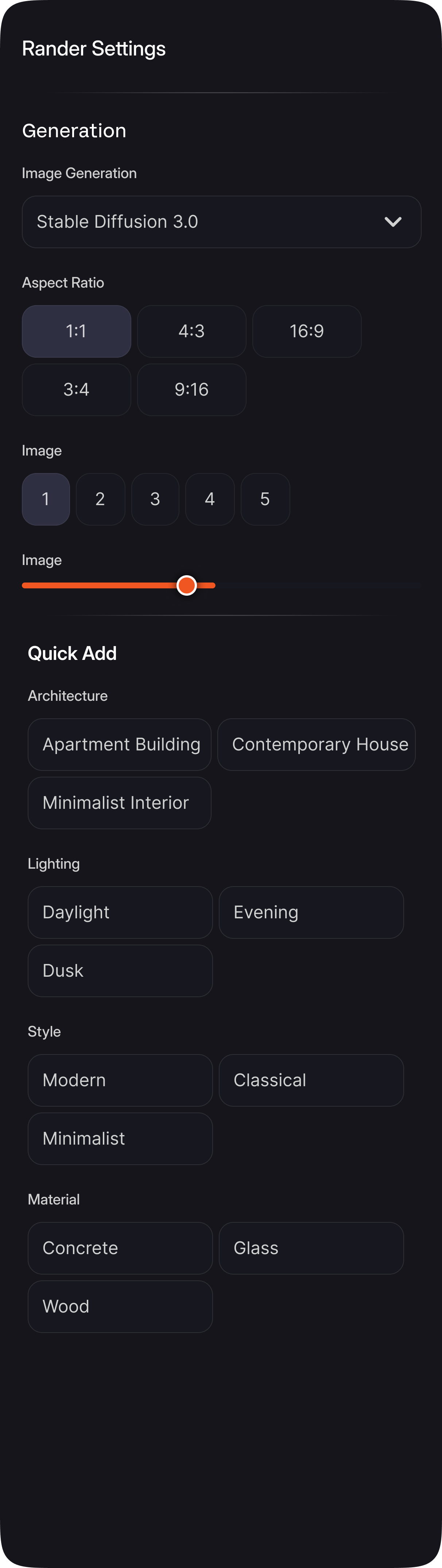Choose 2 as the image count

click(100, 499)
